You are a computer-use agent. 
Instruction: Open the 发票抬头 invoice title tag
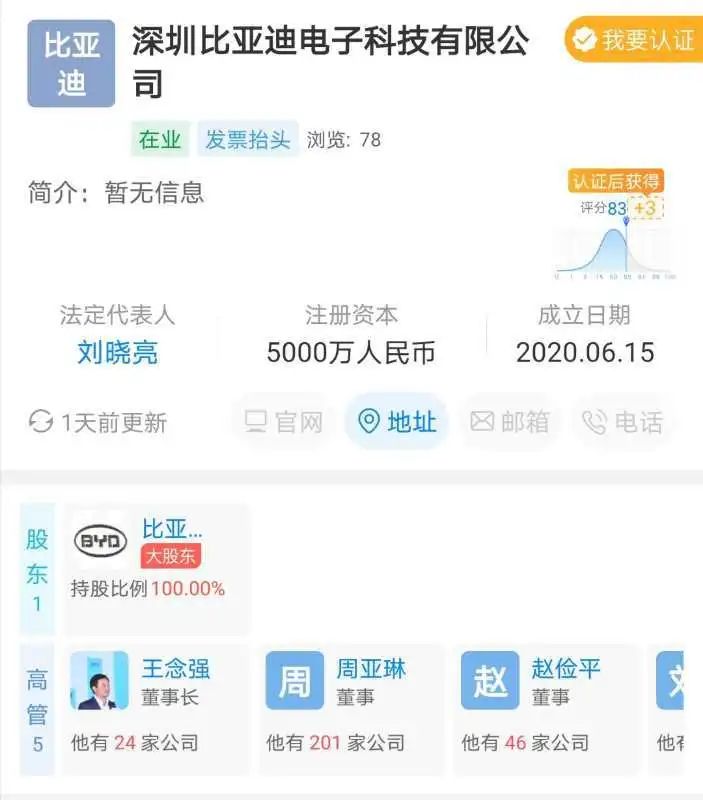(246, 140)
